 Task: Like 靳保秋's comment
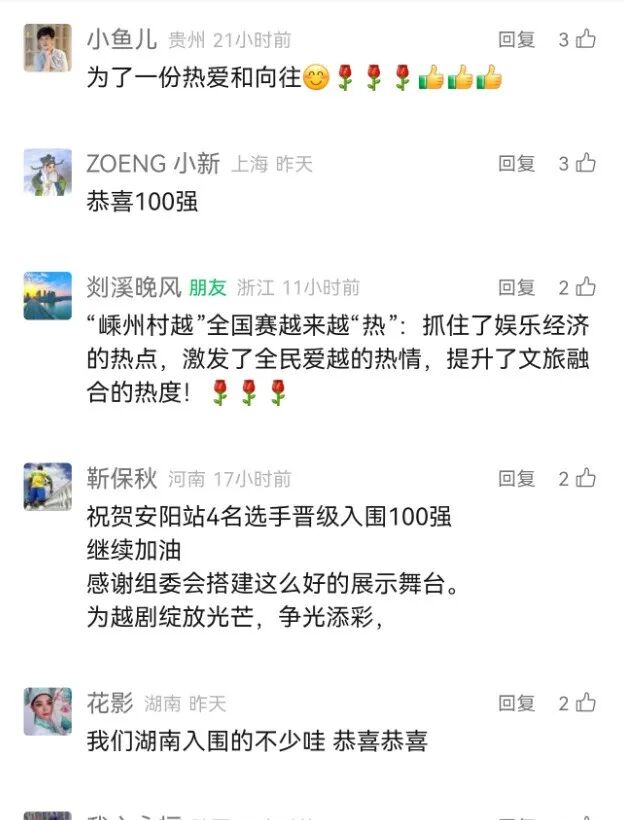click(586, 479)
